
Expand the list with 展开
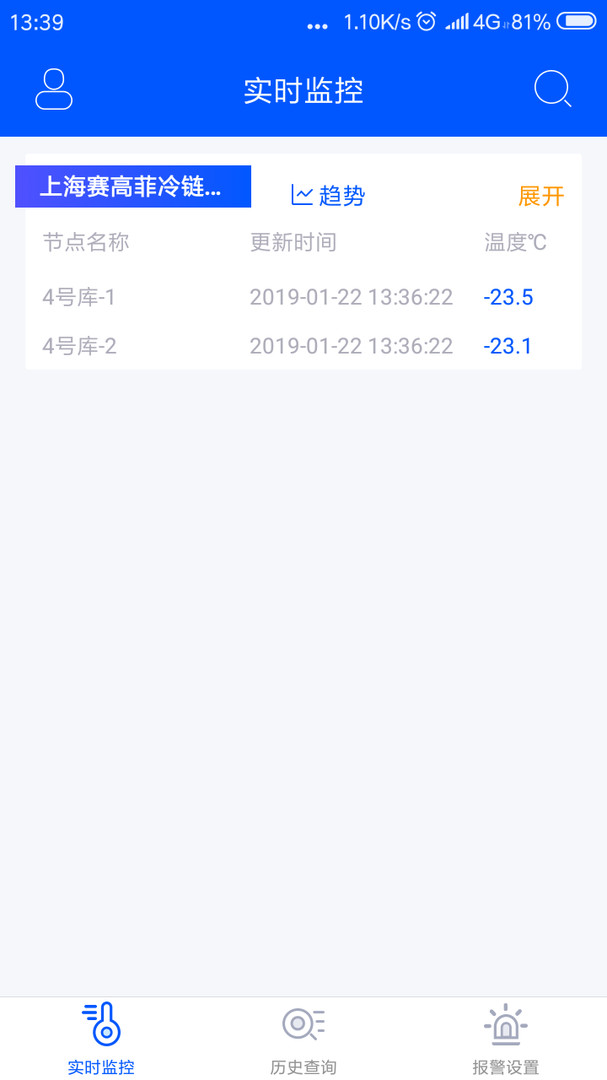[541, 196]
